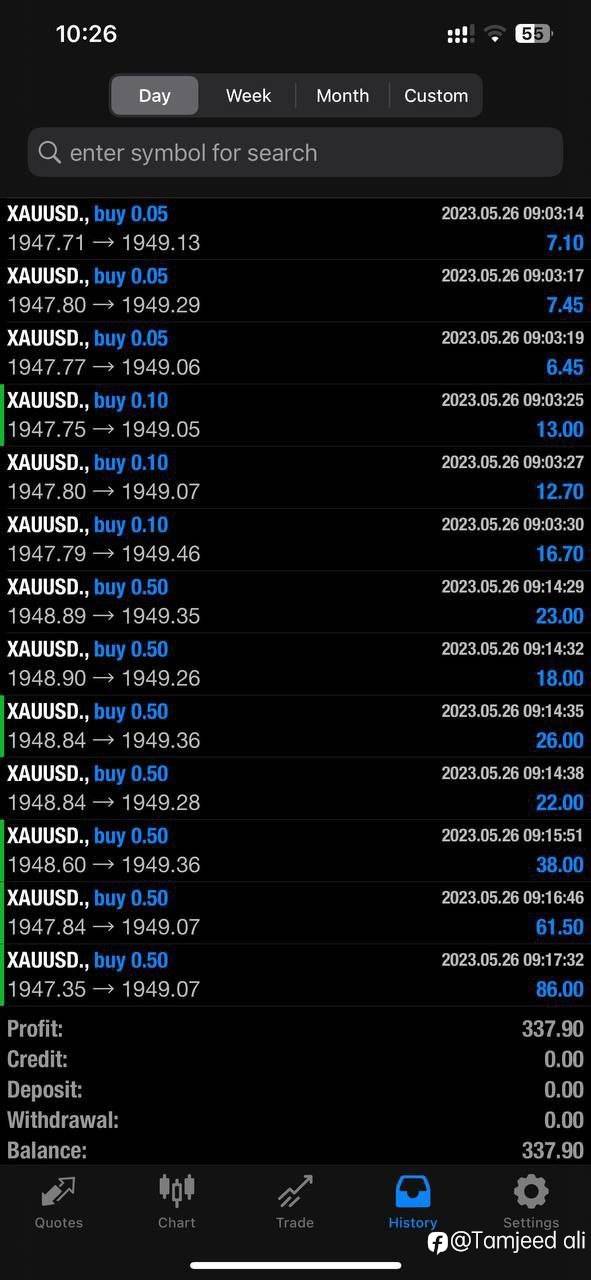
Task: Open the trade with profit 26.00
Action: [x=295, y=726]
